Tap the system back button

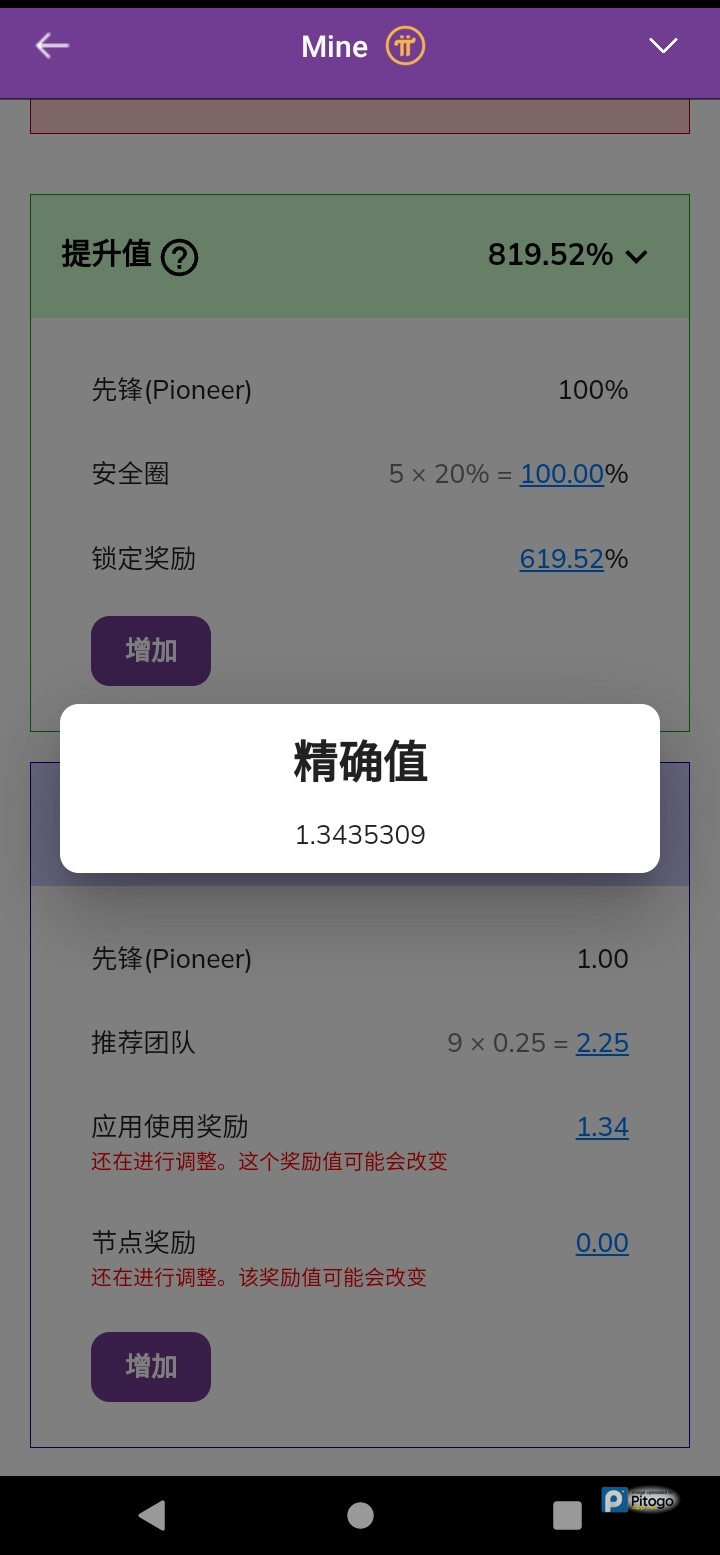click(152, 1515)
